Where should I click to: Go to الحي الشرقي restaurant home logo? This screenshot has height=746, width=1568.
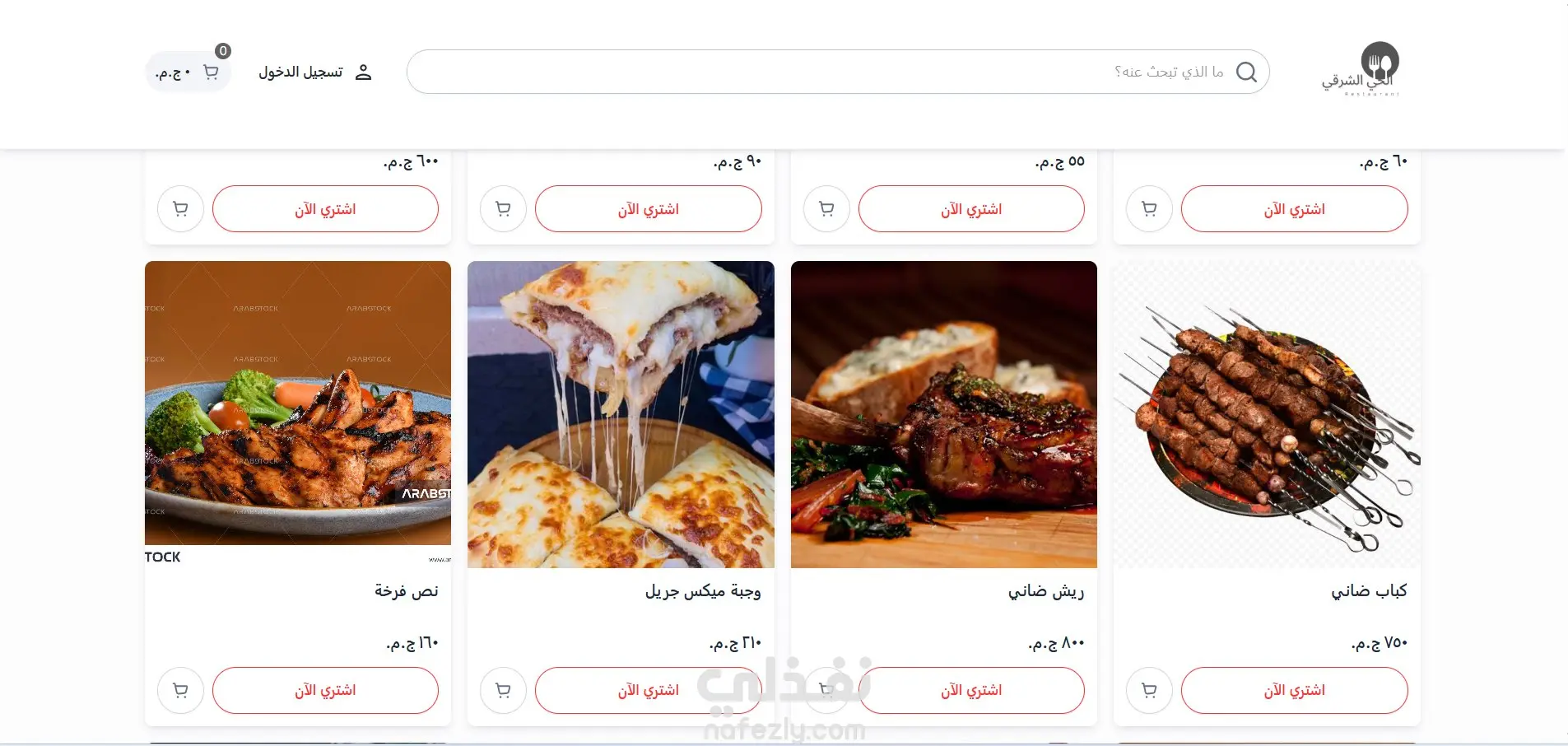(x=1361, y=70)
